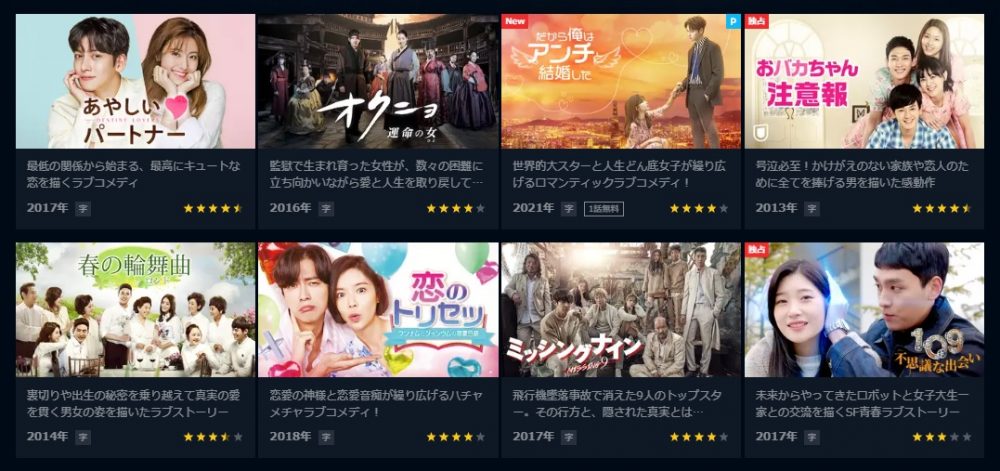1000x471 pixels.
Task: Select だから俺はアンチと結婚した card
Action: [x=621, y=82]
